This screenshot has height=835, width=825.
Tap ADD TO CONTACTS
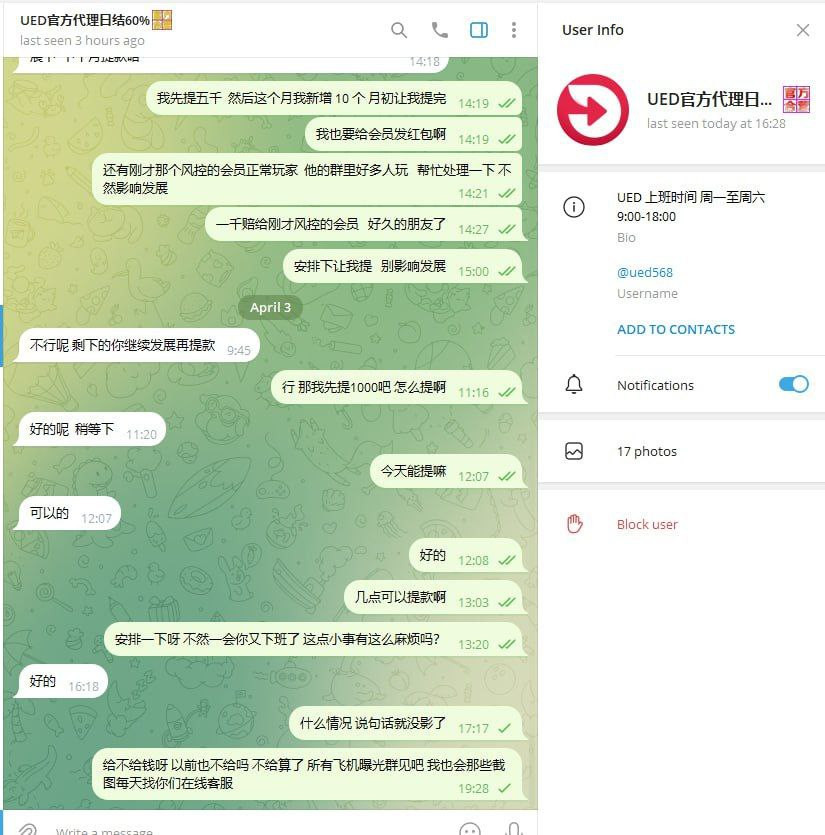(x=676, y=329)
